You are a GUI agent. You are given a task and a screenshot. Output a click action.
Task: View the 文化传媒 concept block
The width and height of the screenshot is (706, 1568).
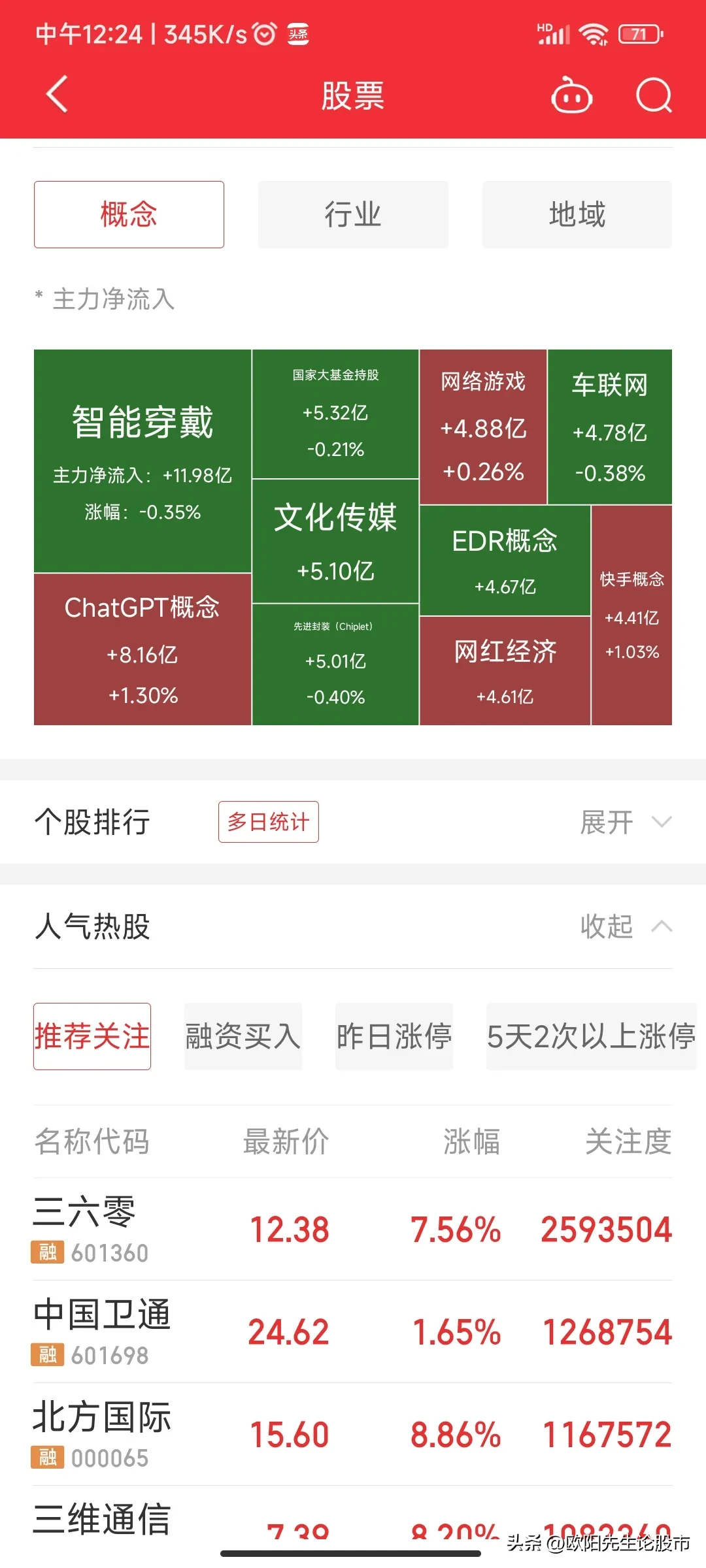(x=335, y=541)
